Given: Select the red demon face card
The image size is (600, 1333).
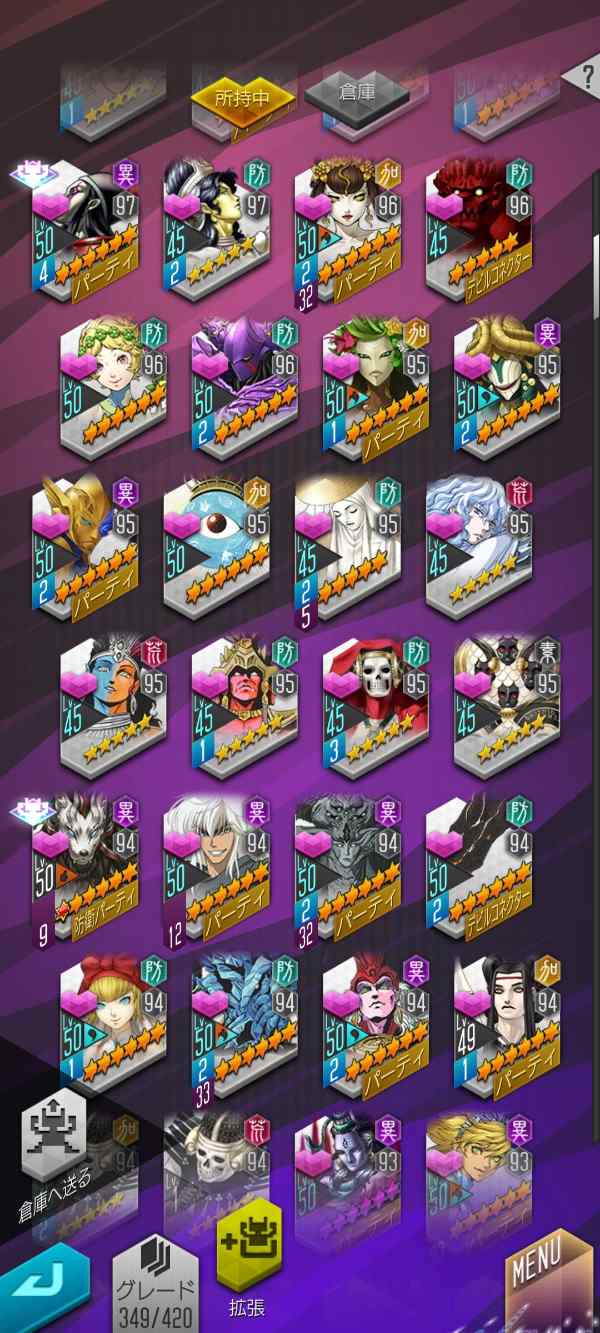Looking at the screenshot, I should click(479, 226).
